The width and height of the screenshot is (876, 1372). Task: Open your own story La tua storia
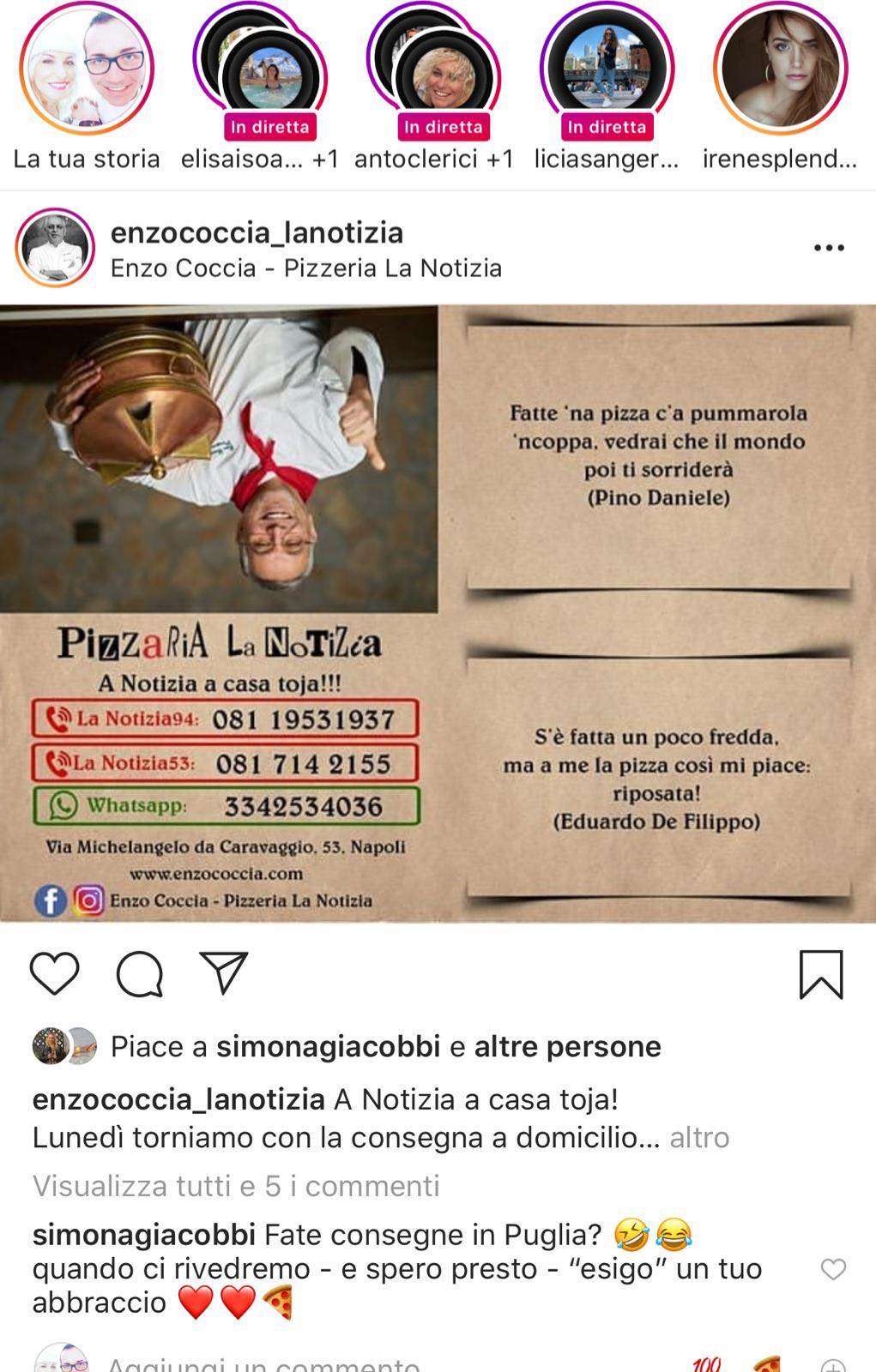(87, 70)
